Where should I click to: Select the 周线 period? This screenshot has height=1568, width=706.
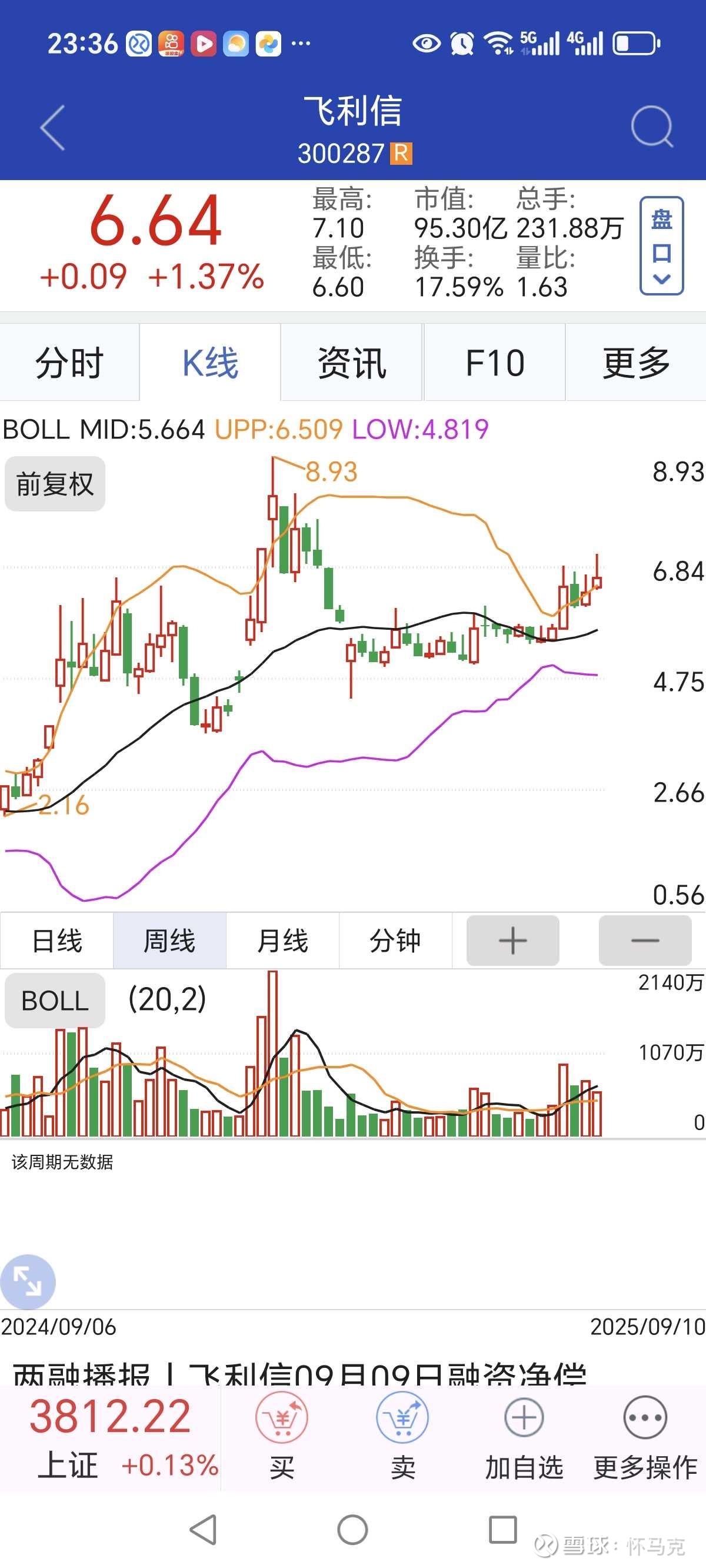169,941
